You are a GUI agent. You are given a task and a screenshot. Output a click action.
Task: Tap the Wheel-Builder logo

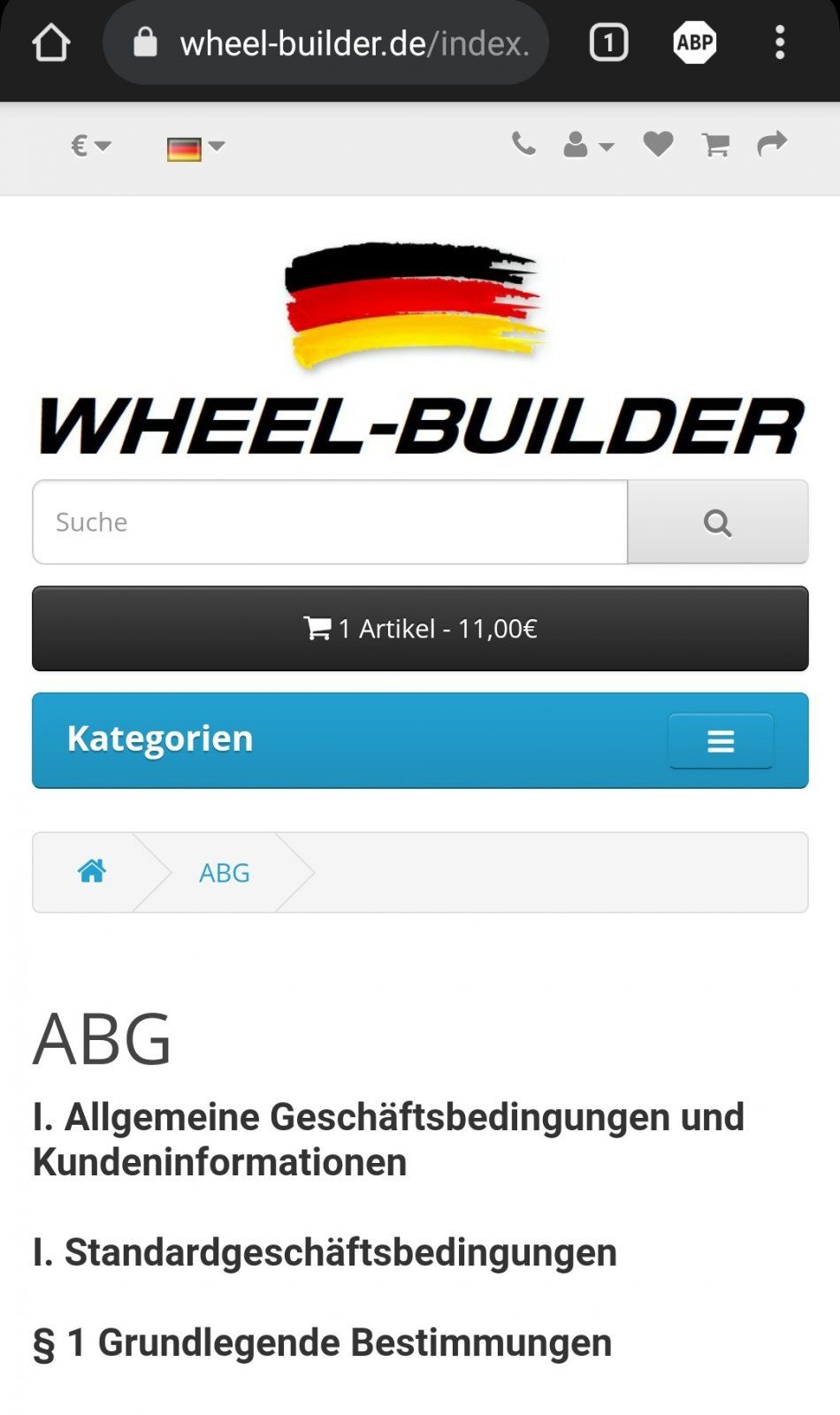click(420, 348)
